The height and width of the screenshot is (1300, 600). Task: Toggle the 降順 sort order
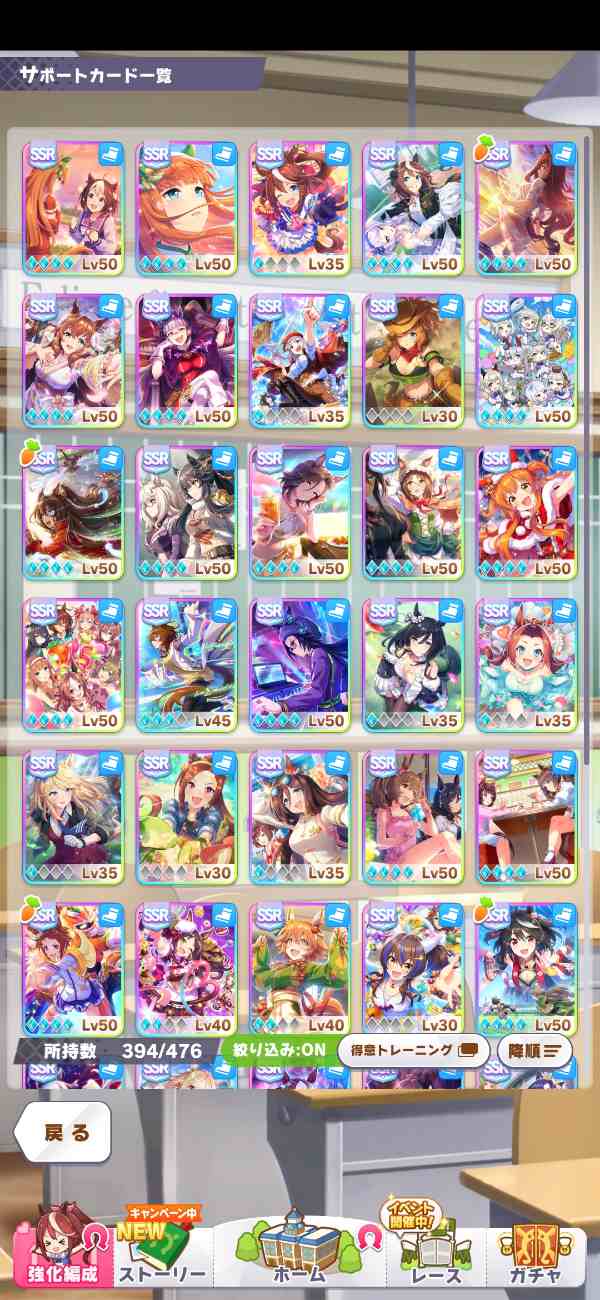tap(538, 1050)
